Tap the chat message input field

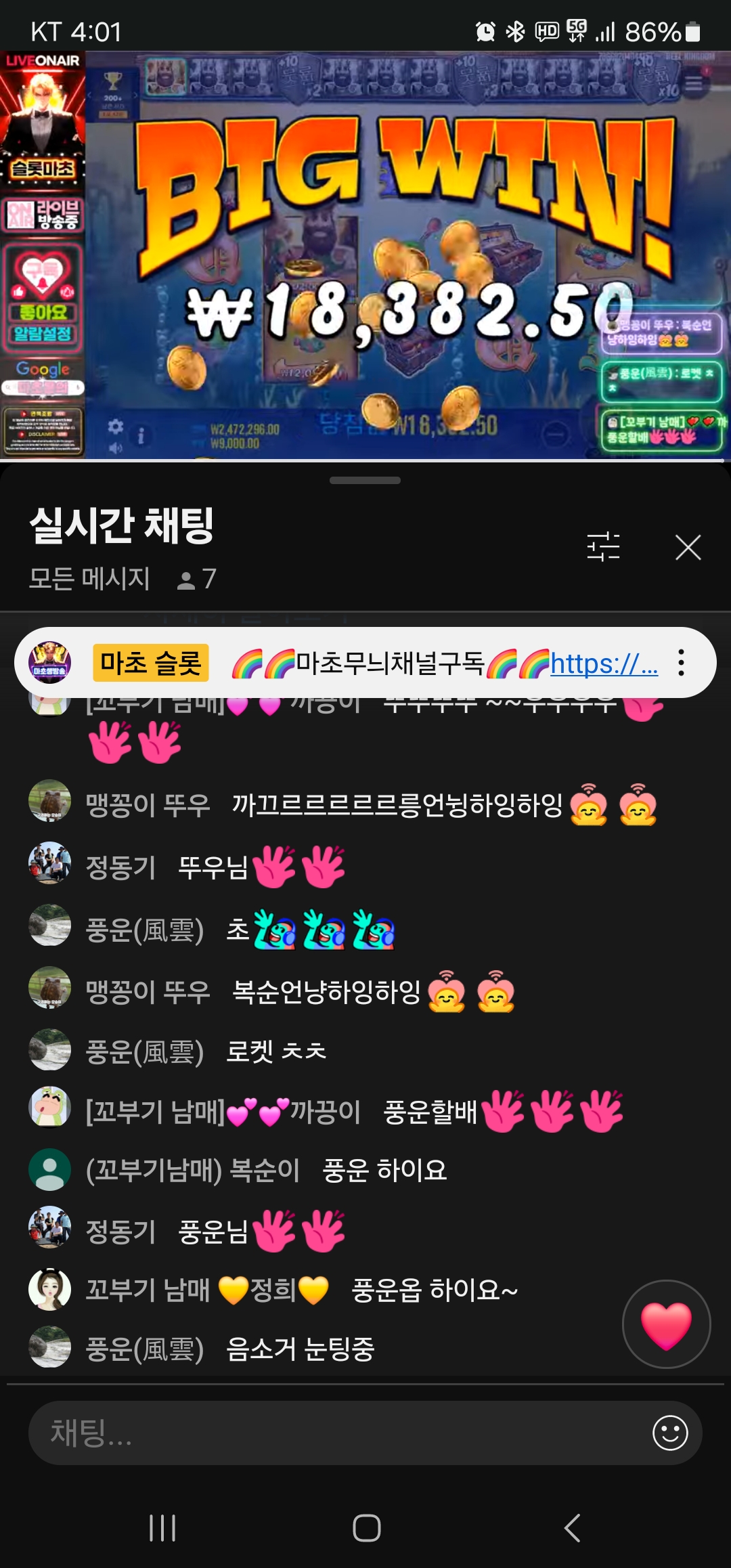(338, 1433)
